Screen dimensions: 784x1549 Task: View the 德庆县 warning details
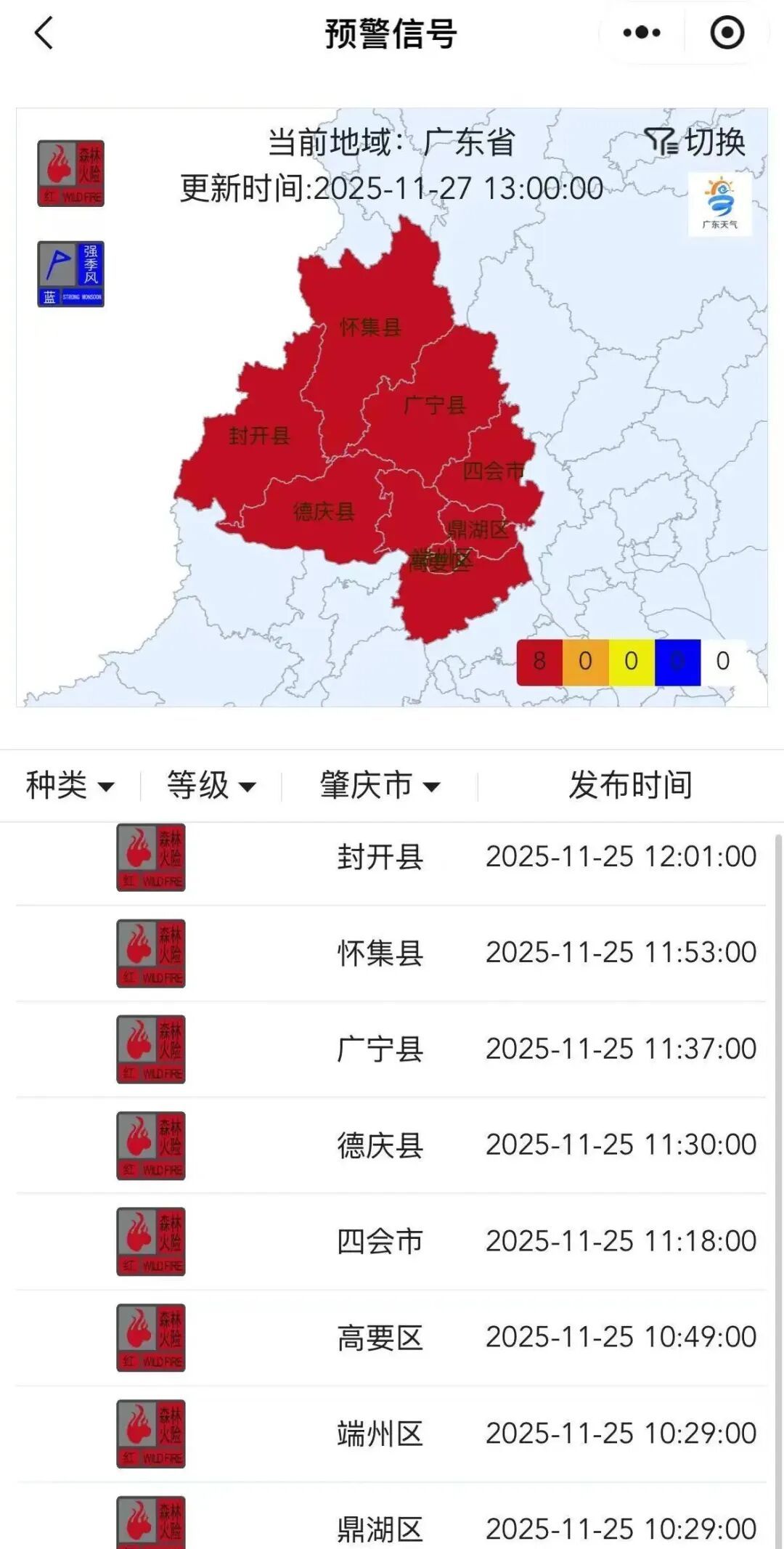pyautogui.click(x=391, y=1145)
